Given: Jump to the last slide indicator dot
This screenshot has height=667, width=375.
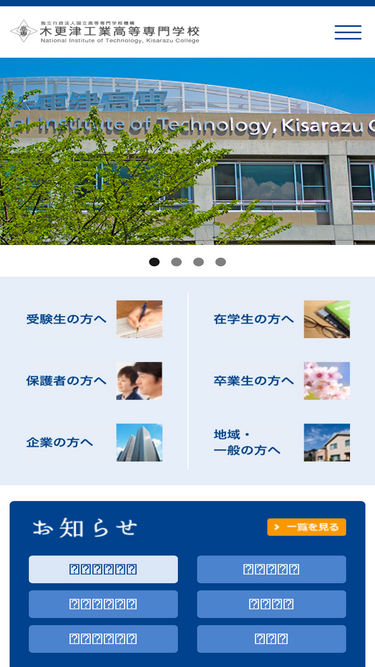Looking at the screenshot, I should tap(220, 262).
